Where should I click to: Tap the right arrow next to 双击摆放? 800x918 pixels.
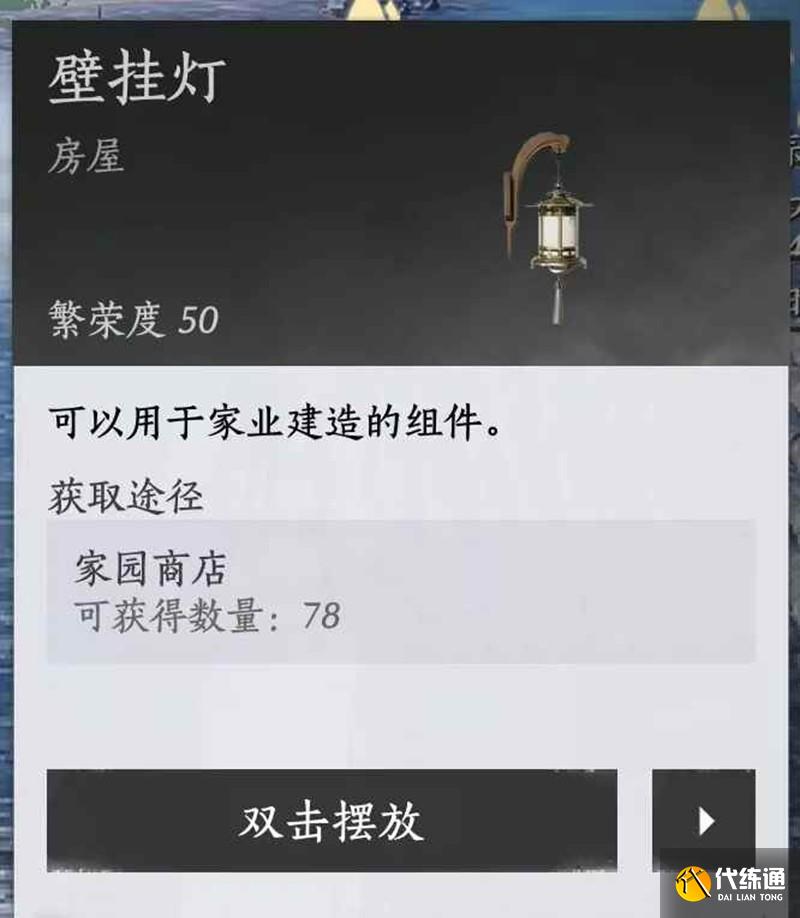coord(705,819)
